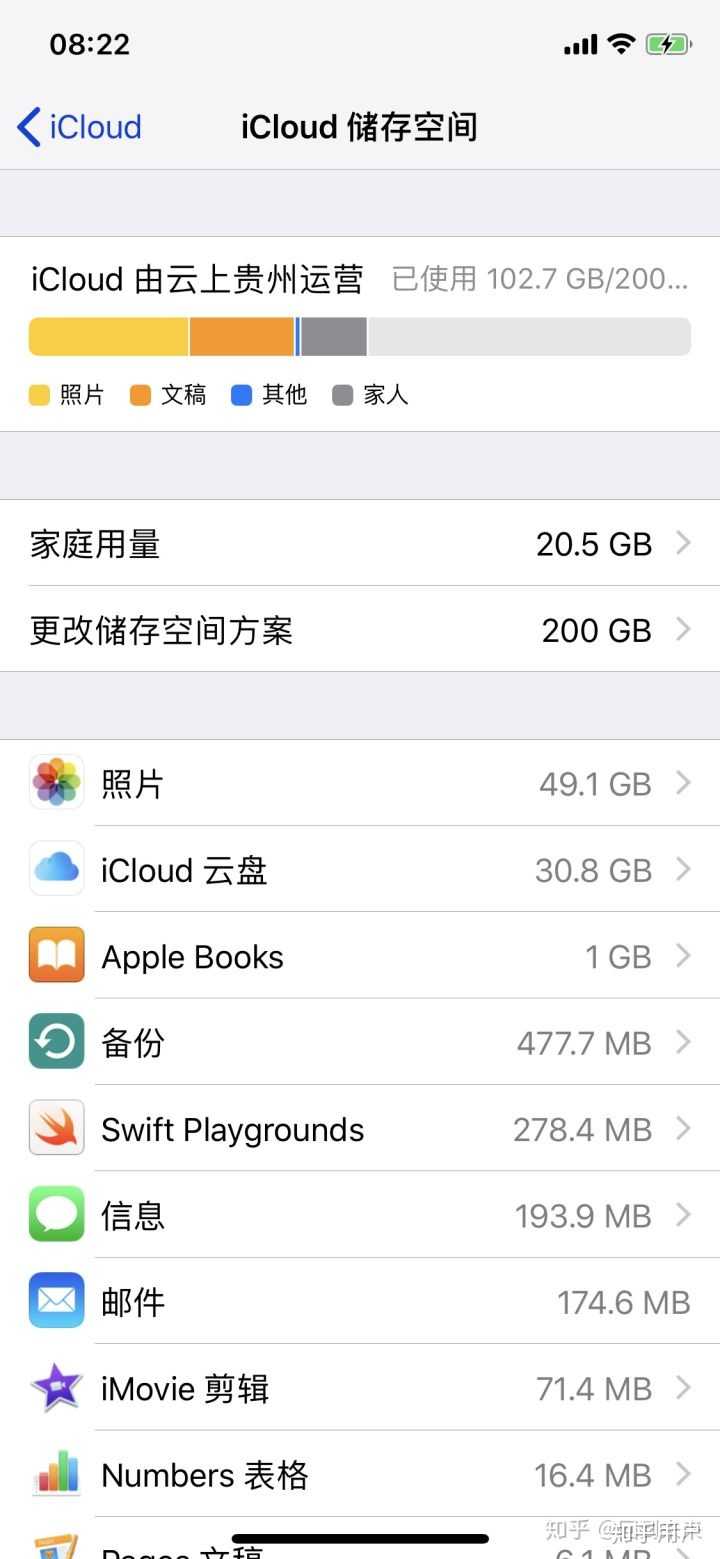Tap the iCloud 云盘 icon
Viewport: 720px width, 1559px height.
[x=56, y=870]
